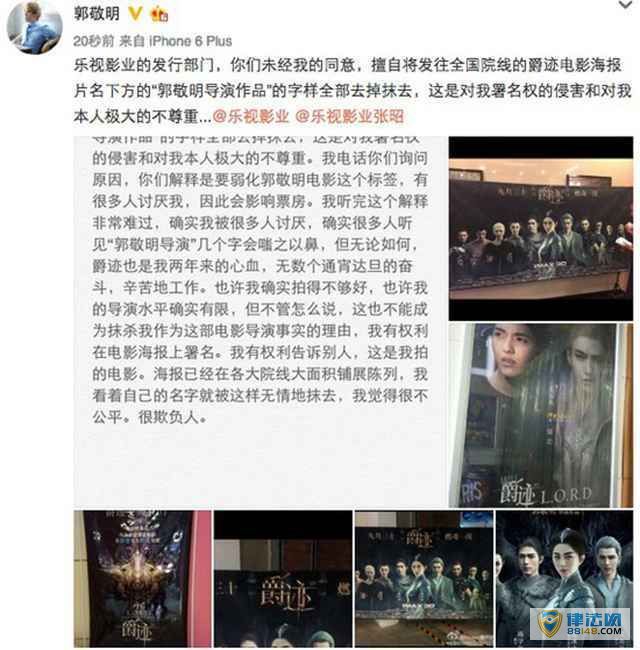The image size is (640, 650).
Task: Open 郭敬明's profile avatar
Action: 35,26
